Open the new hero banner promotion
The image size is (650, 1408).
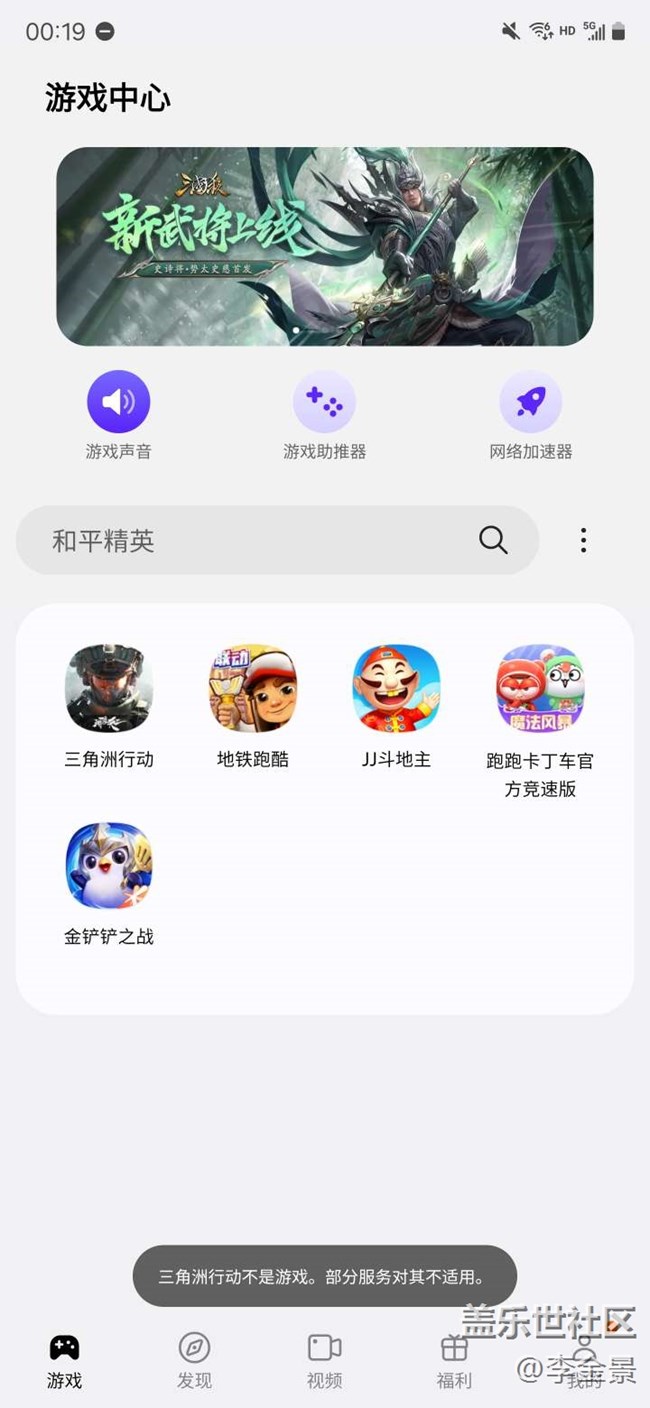[324, 246]
